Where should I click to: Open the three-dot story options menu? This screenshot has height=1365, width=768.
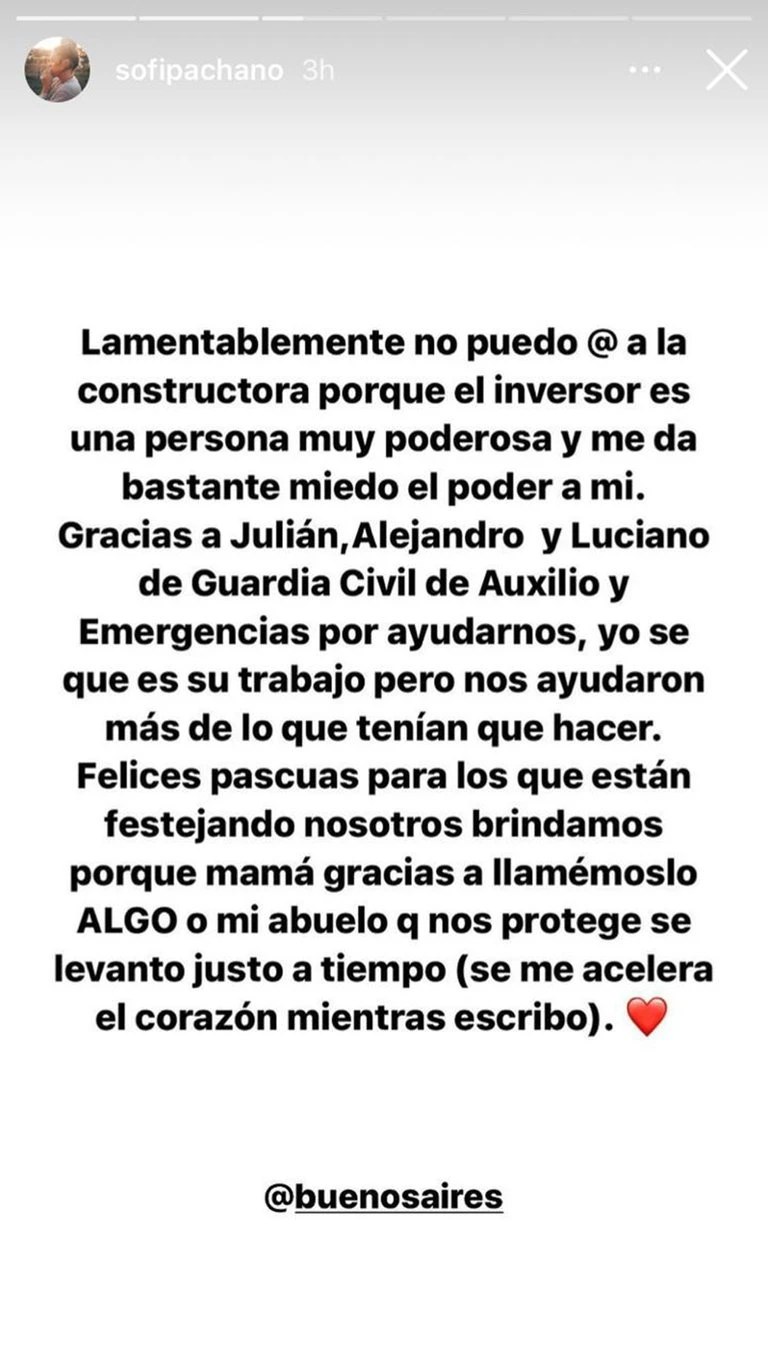(646, 72)
